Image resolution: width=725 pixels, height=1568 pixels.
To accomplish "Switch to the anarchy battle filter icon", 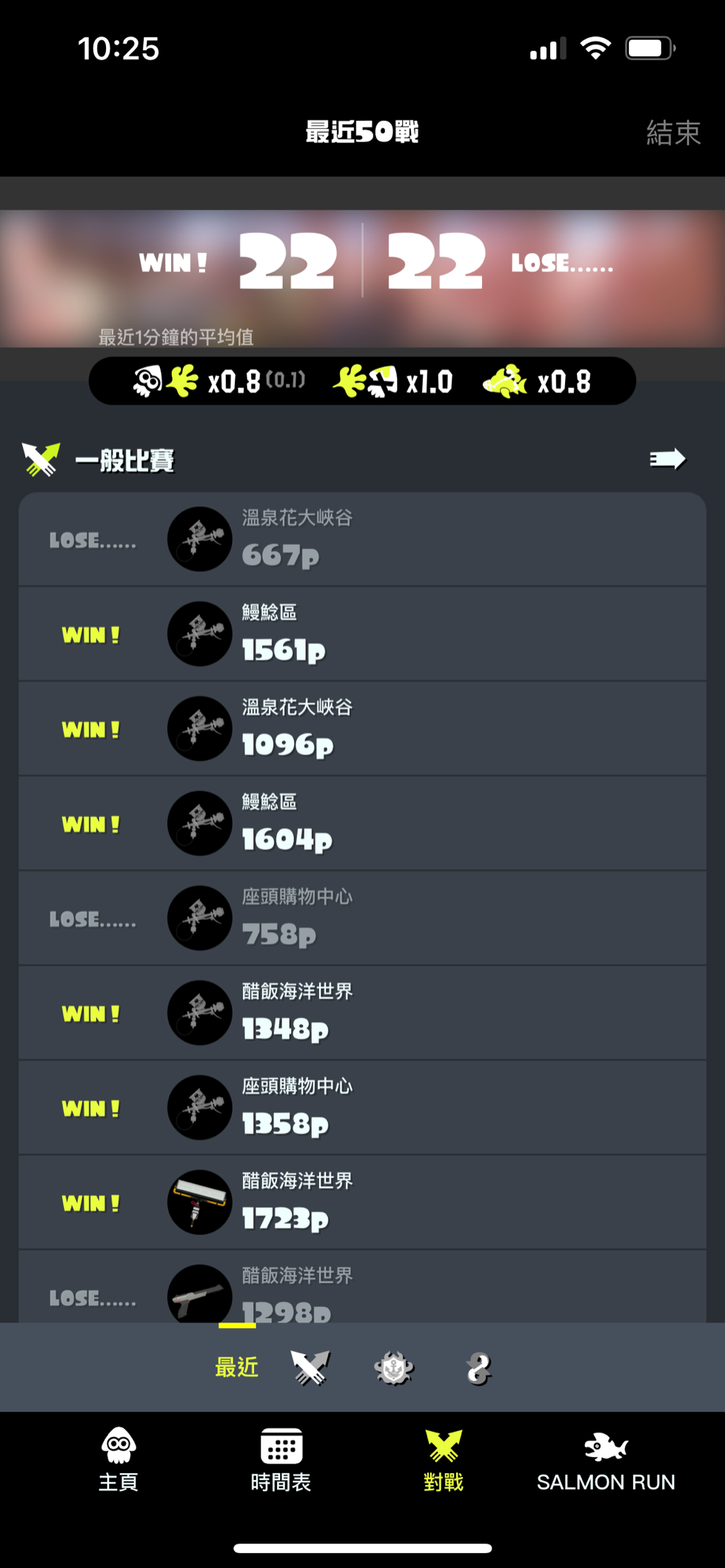I will tap(394, 1367).
